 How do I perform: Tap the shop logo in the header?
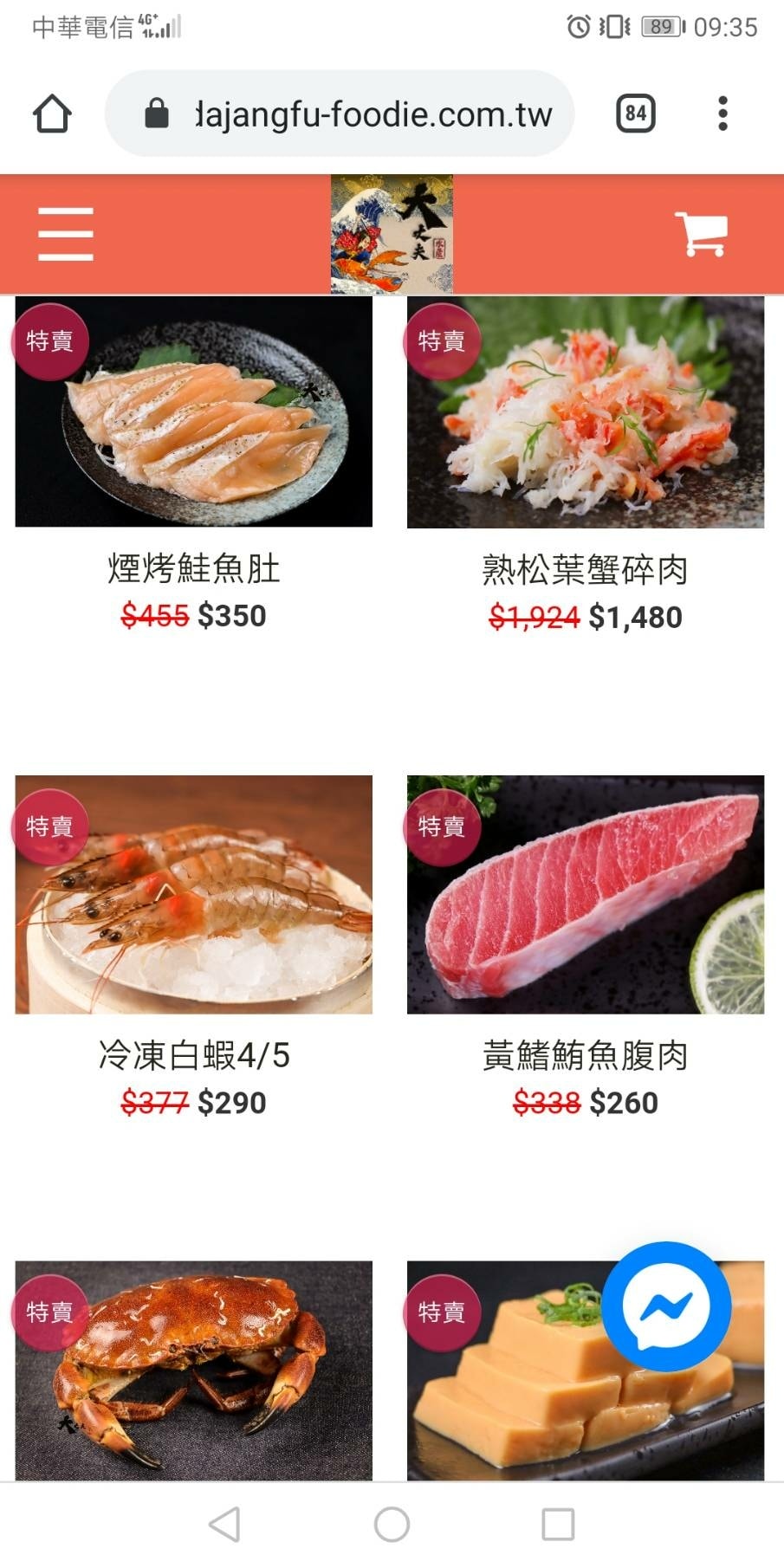point(392,234)
